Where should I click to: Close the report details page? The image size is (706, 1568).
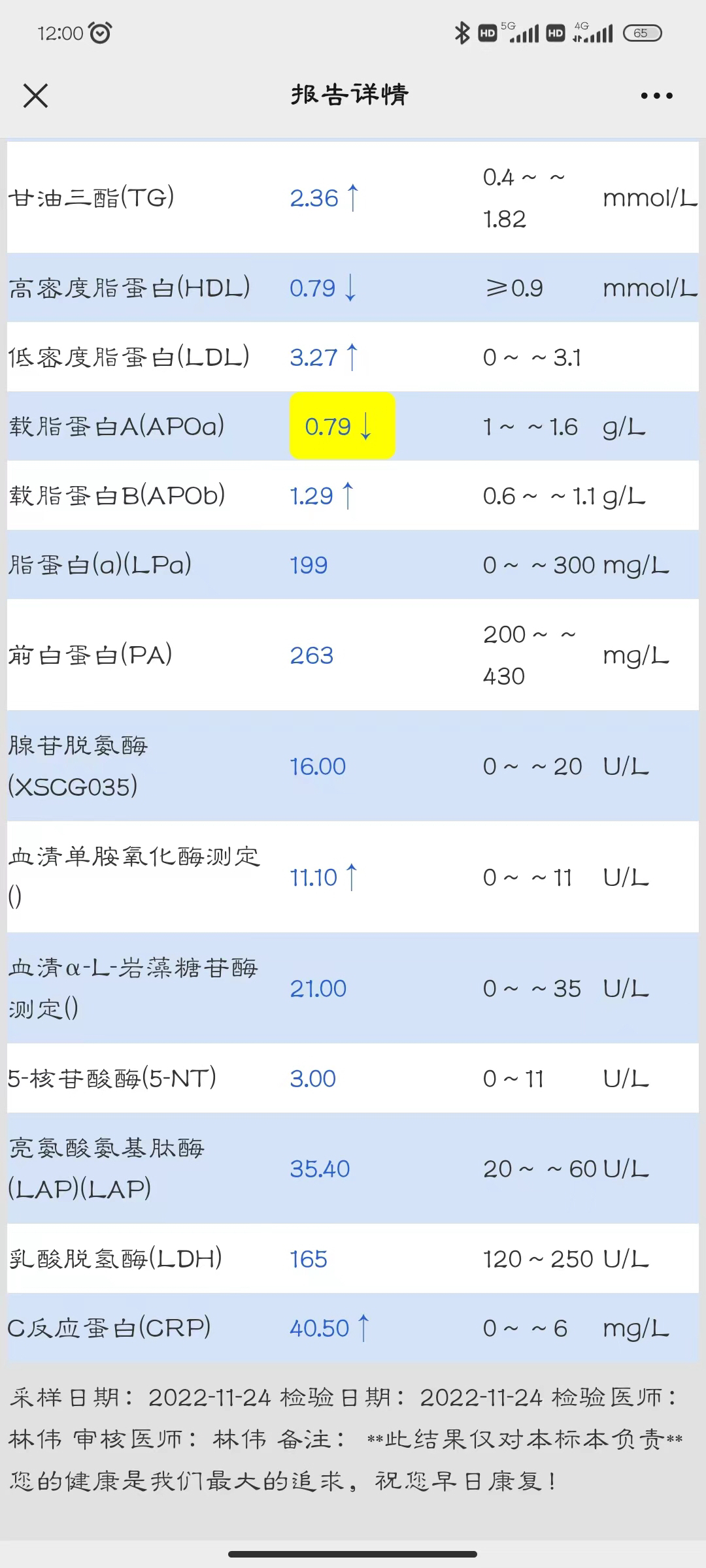point(35,95)
